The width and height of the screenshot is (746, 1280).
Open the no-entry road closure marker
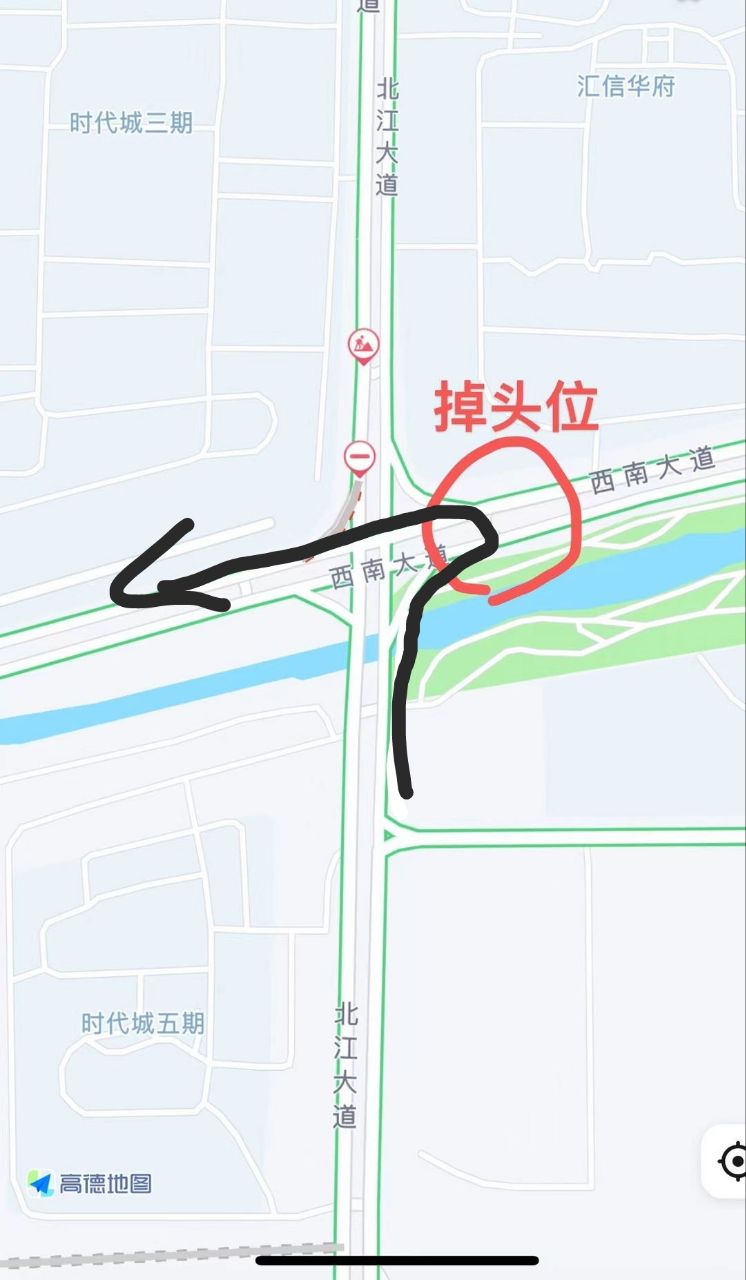(x=360, y=458)
